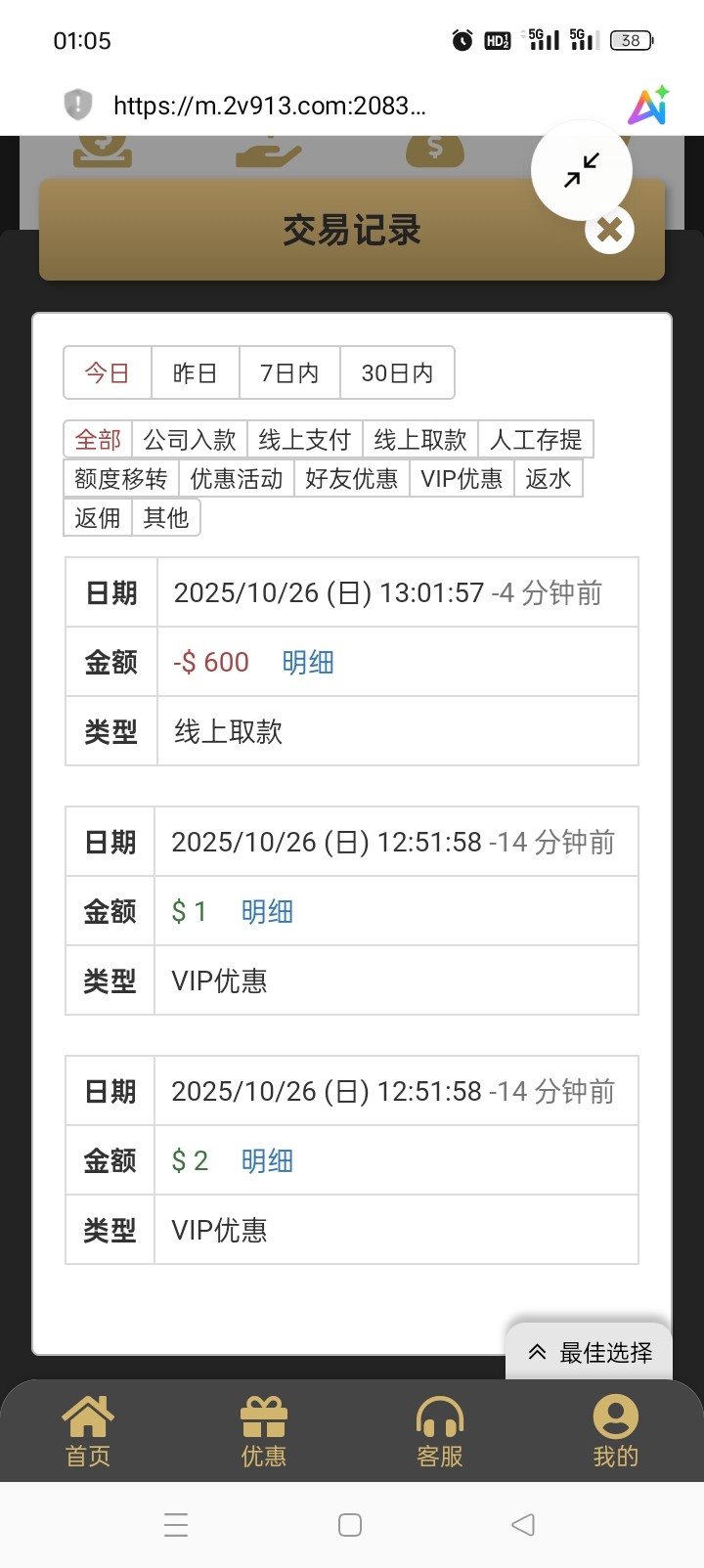Image resolution: width=704 pixels, height=1568 pixels.
Task: Close the 交易记录 dialog
Action: coord(609,231)
